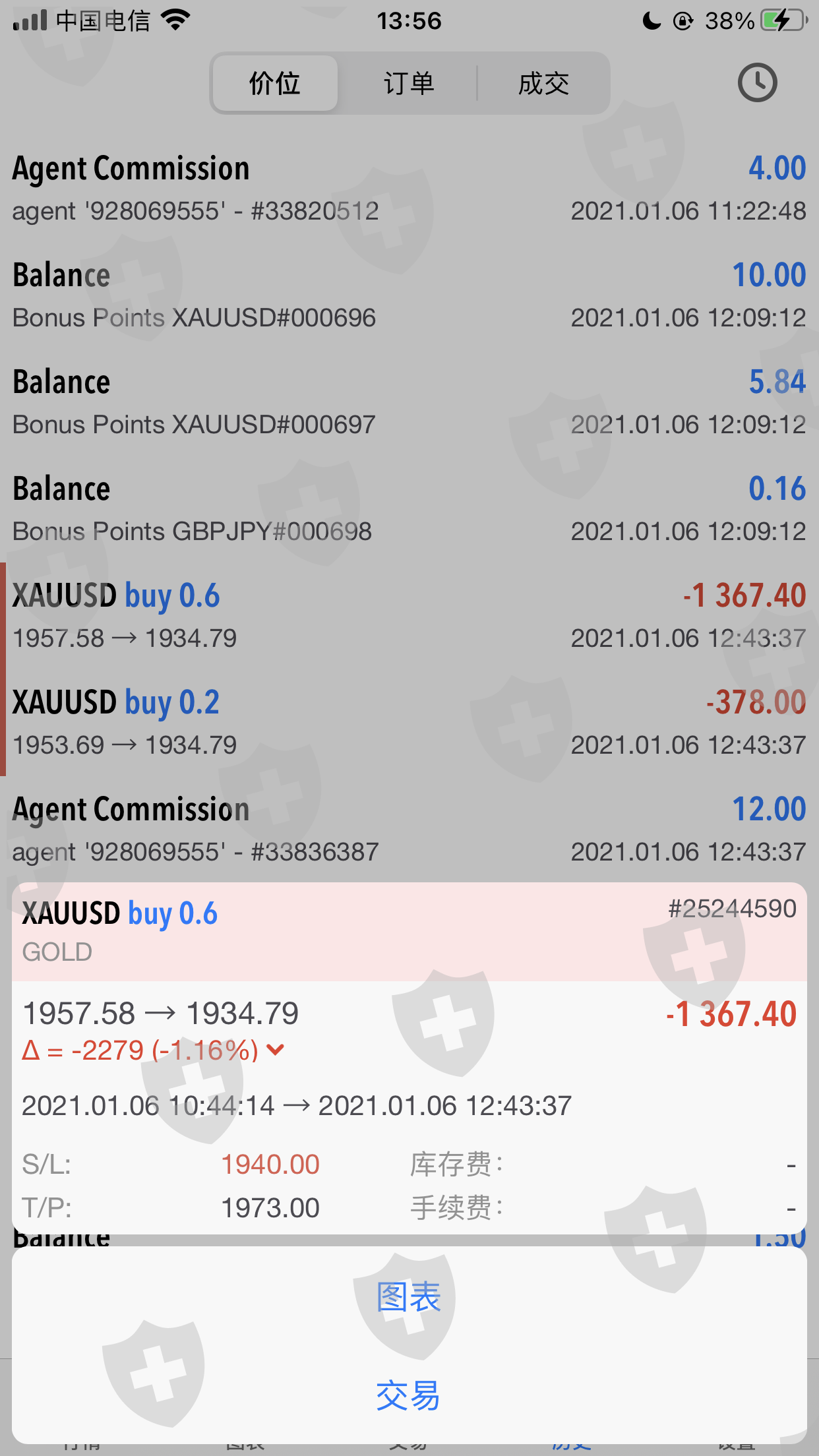This screenshot has height=1456, width=819.
Task: Switch to the 价位 tab
Action: pos(275,84)
